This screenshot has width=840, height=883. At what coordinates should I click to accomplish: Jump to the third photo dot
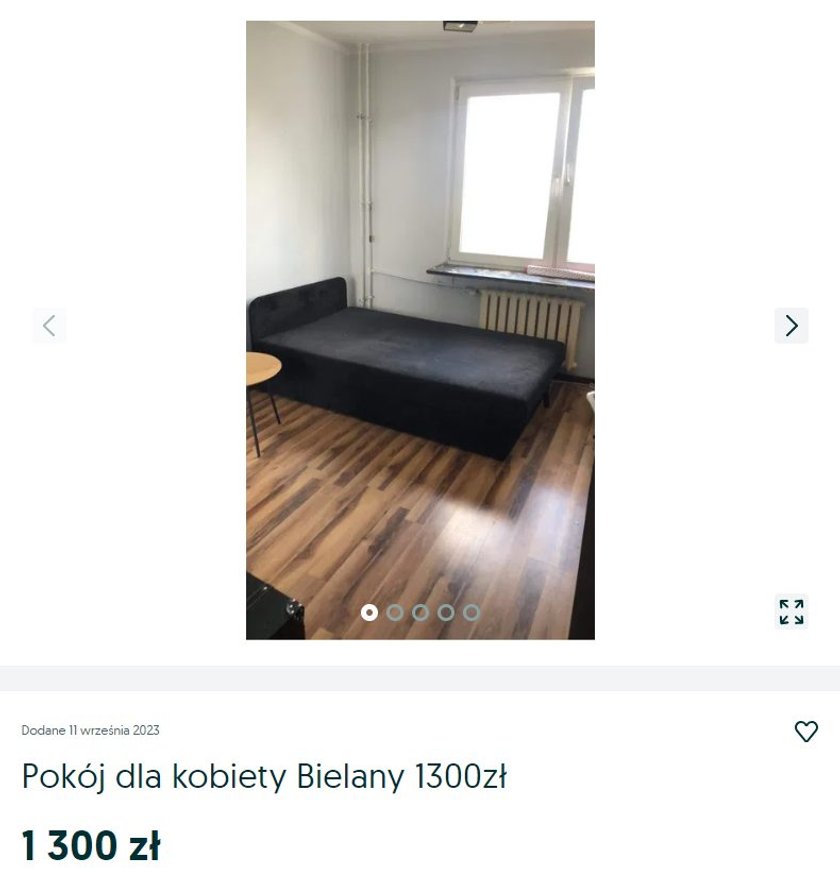click(x=420, y=612)
